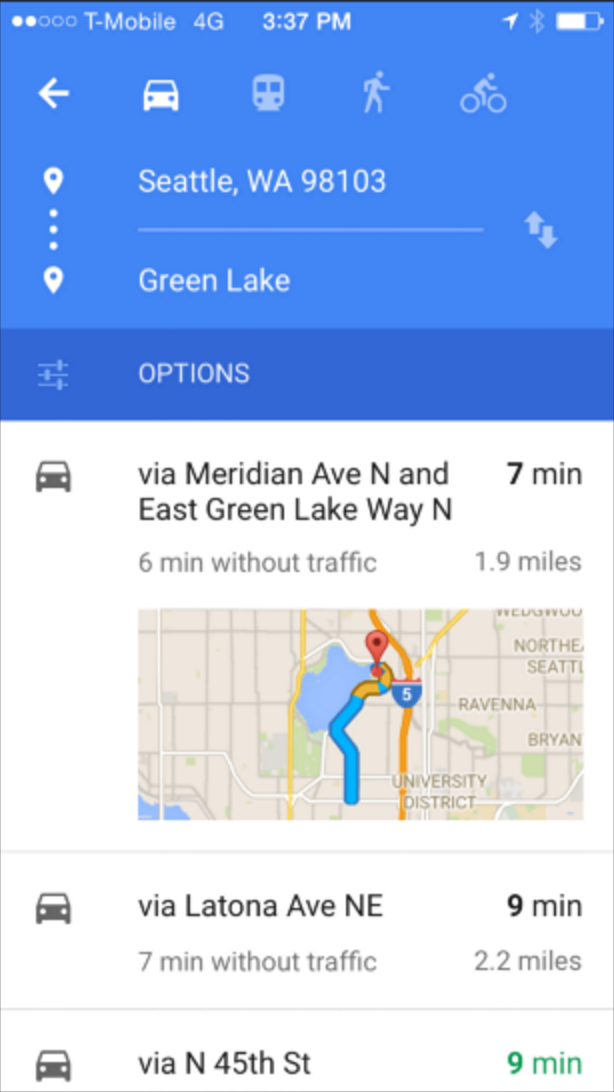
Task: Switch to transit directions
Action: click(x=268, y=93)
